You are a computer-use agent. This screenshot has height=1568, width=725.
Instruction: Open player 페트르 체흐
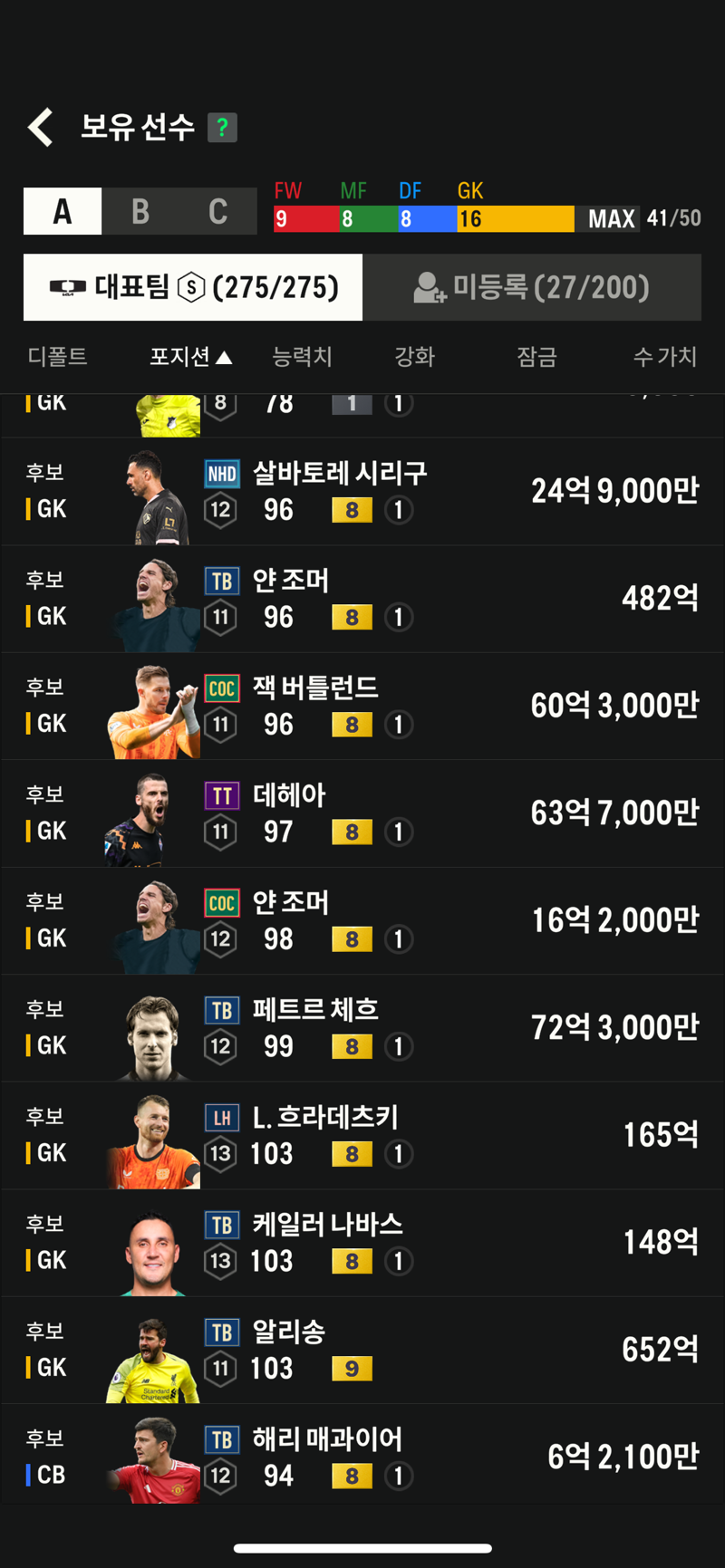point(362,1028)
